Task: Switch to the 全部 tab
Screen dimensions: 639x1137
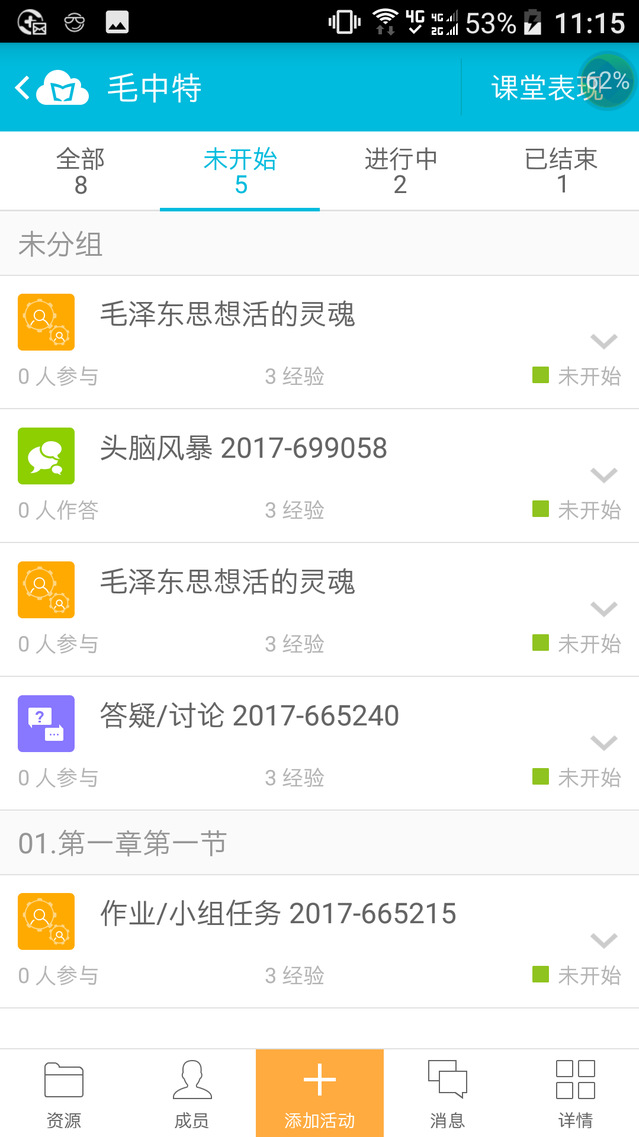Action: coord(80,171)
